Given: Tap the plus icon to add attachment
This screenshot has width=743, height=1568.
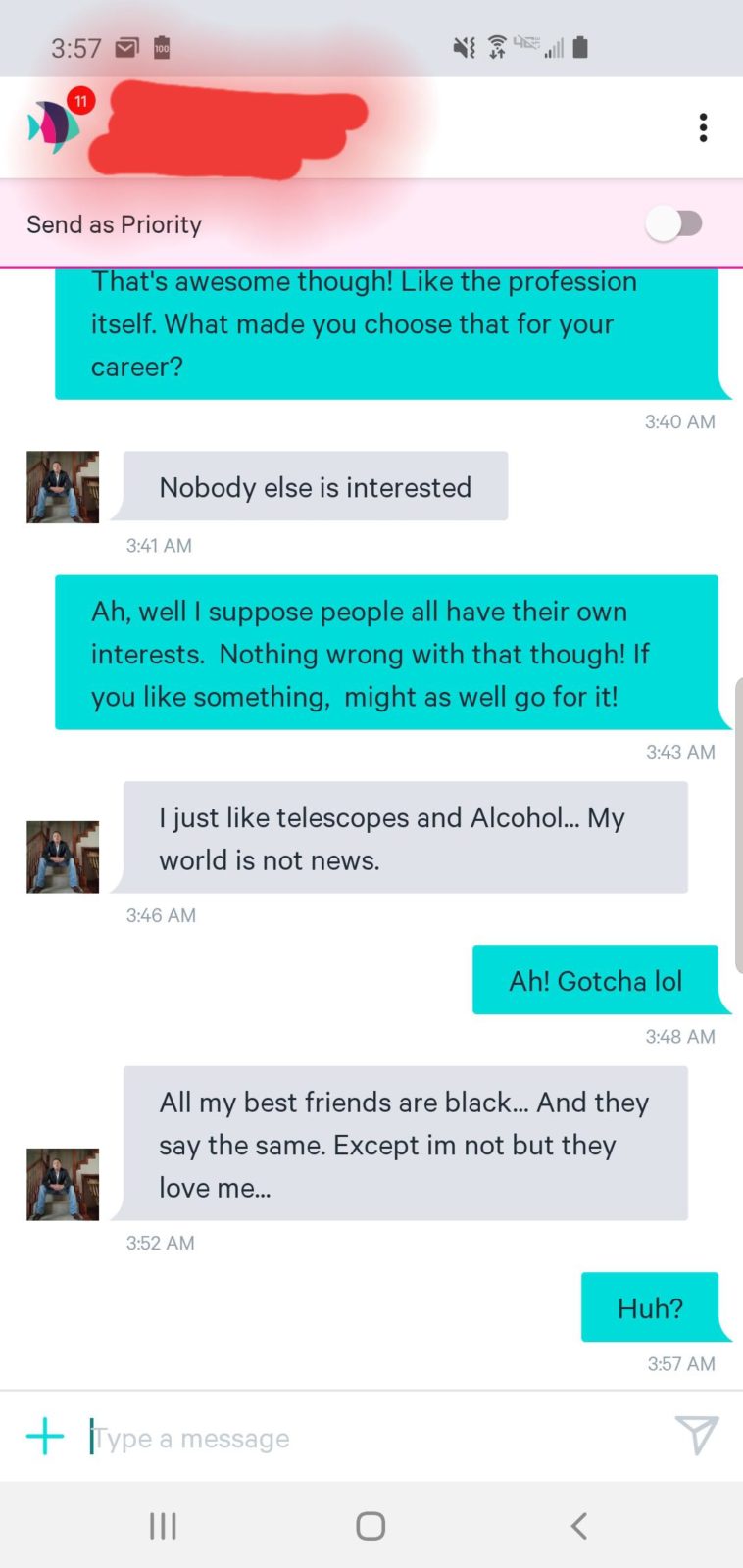Looking at the screenshot, I should [45, 1437].
